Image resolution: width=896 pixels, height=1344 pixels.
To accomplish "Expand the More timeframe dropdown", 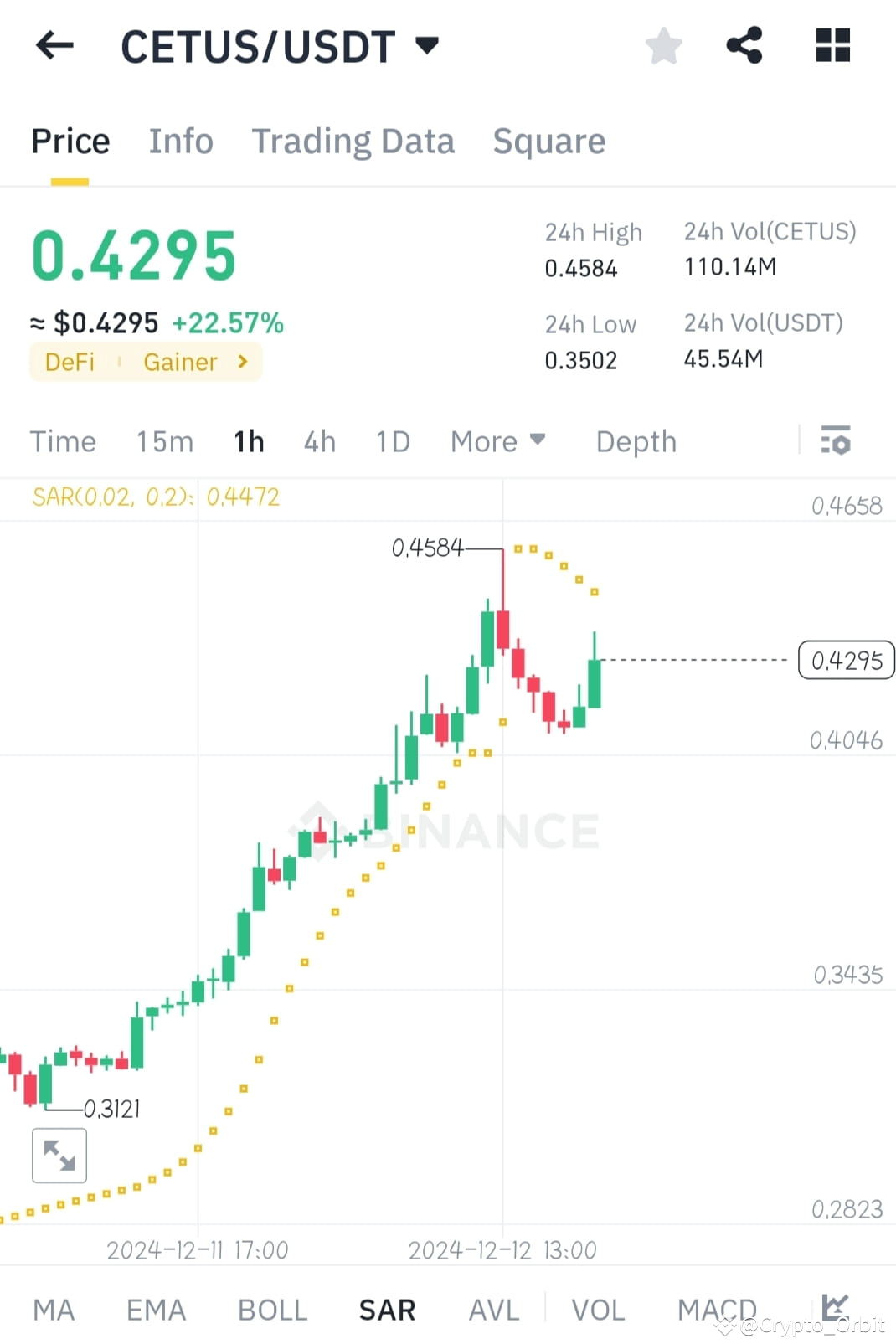I will pos(497,441).
